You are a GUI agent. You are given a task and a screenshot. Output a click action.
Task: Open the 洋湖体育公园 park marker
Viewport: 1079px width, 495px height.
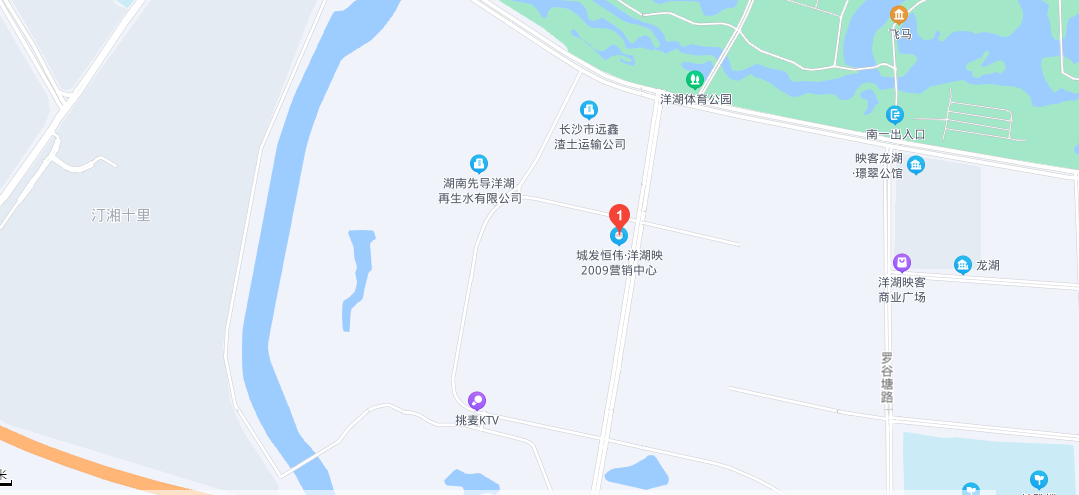tap(694, 80)
